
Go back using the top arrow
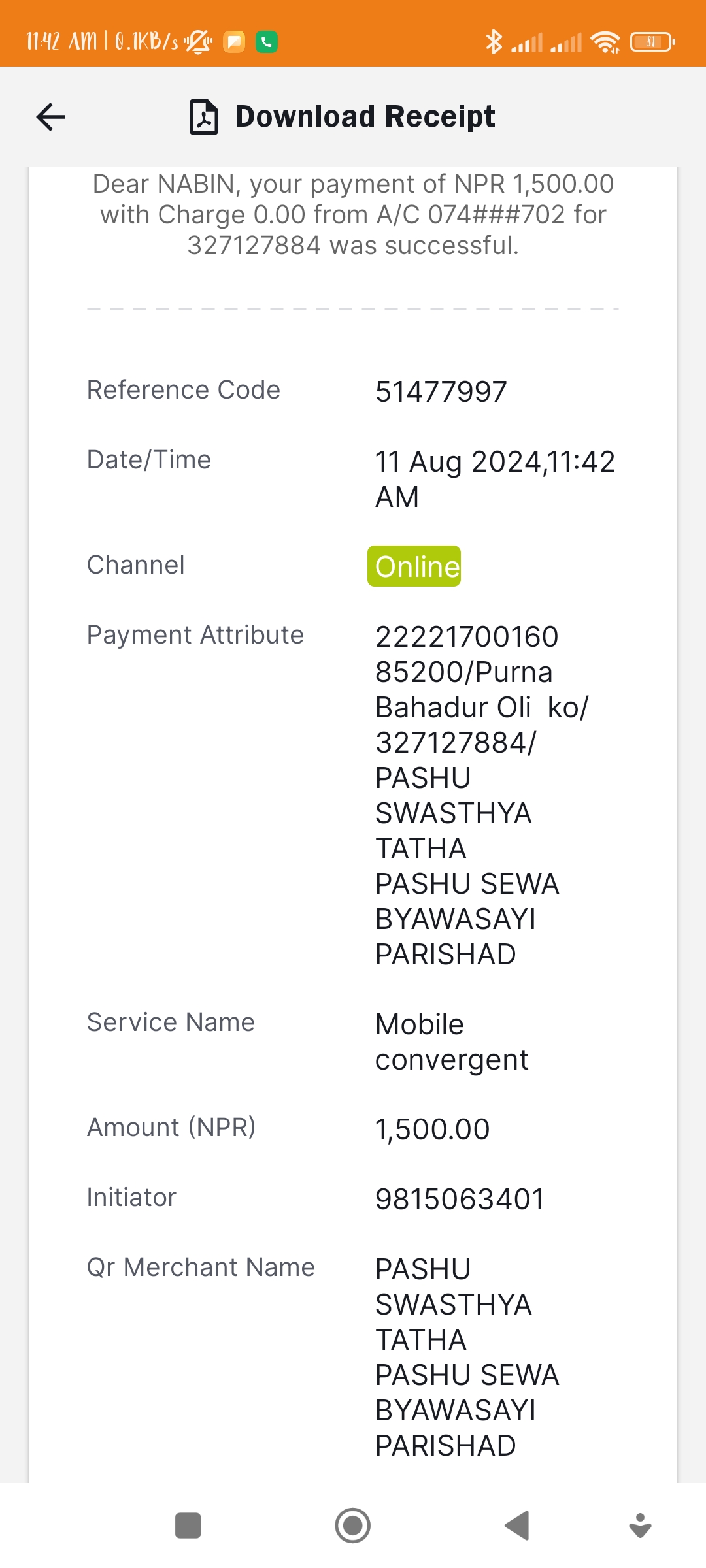[x=50, y=117]
